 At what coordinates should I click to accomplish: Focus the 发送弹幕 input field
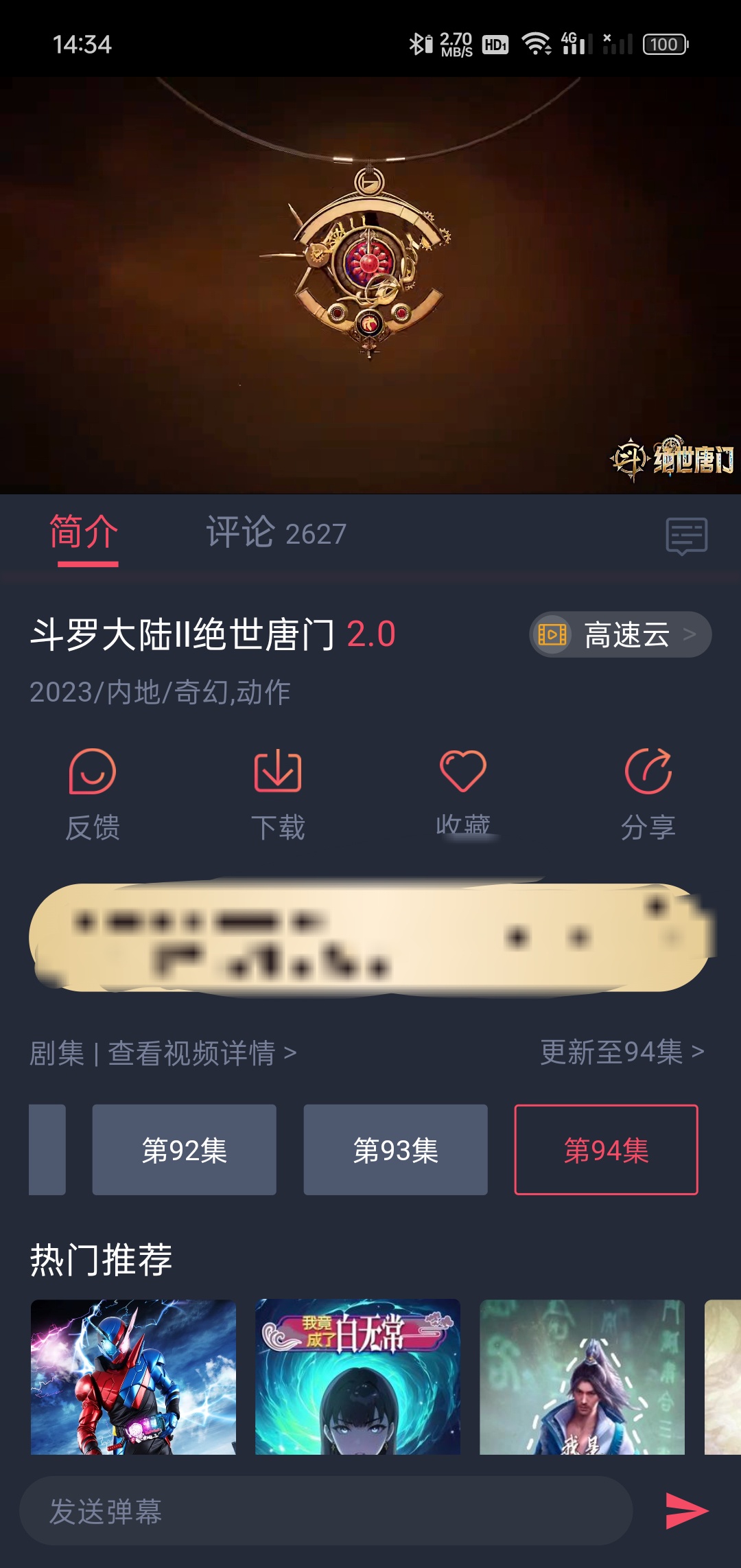coord(325,1511)
